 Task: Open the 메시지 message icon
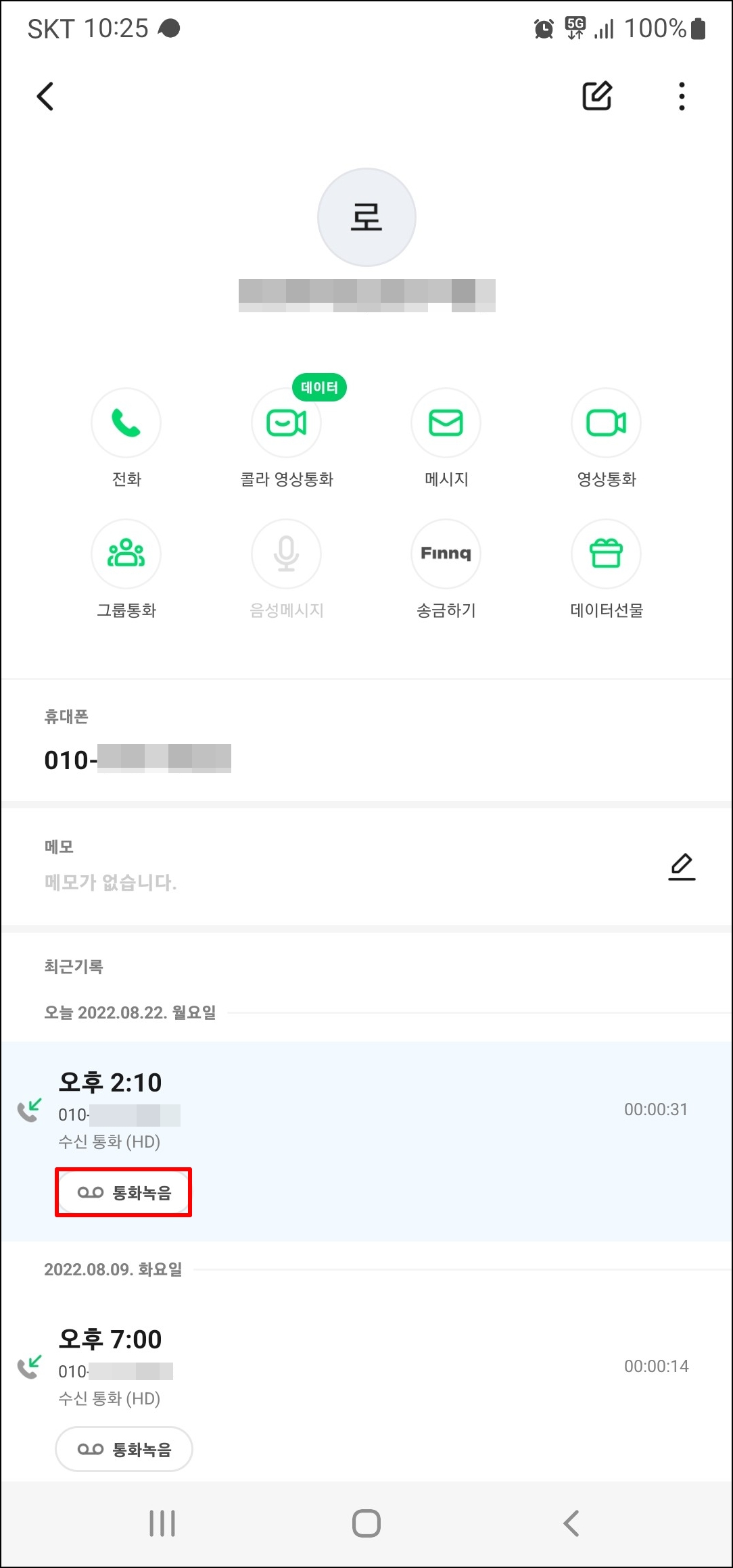[x=446, y=423]
